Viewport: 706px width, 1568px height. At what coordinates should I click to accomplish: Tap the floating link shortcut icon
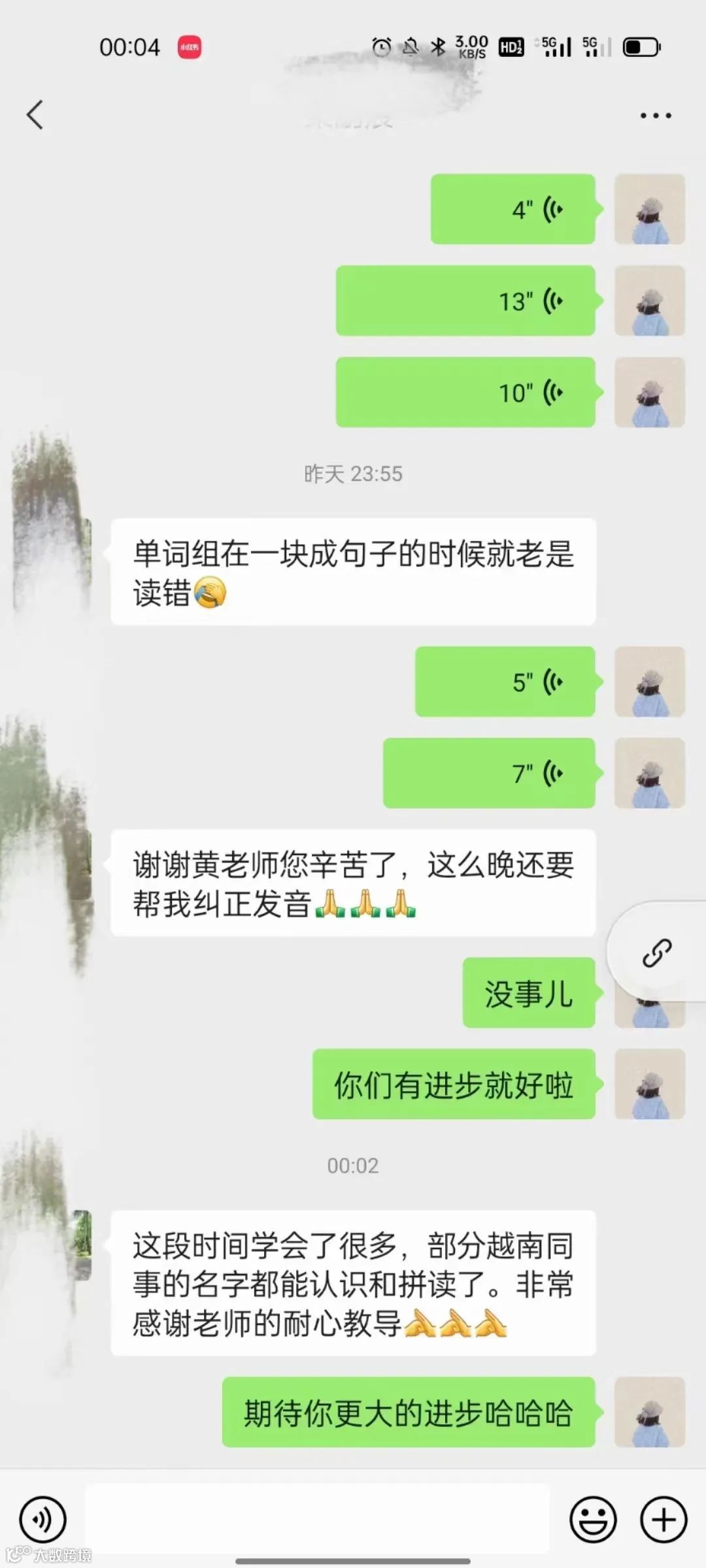point(656,952)
